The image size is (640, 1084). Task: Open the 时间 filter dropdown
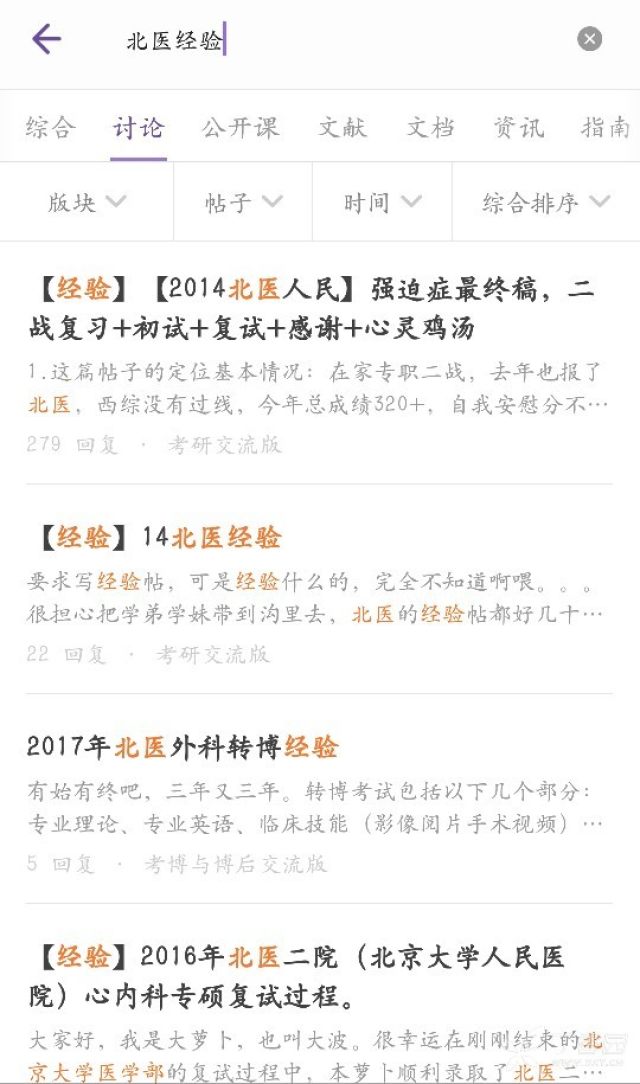pos(381,202)
